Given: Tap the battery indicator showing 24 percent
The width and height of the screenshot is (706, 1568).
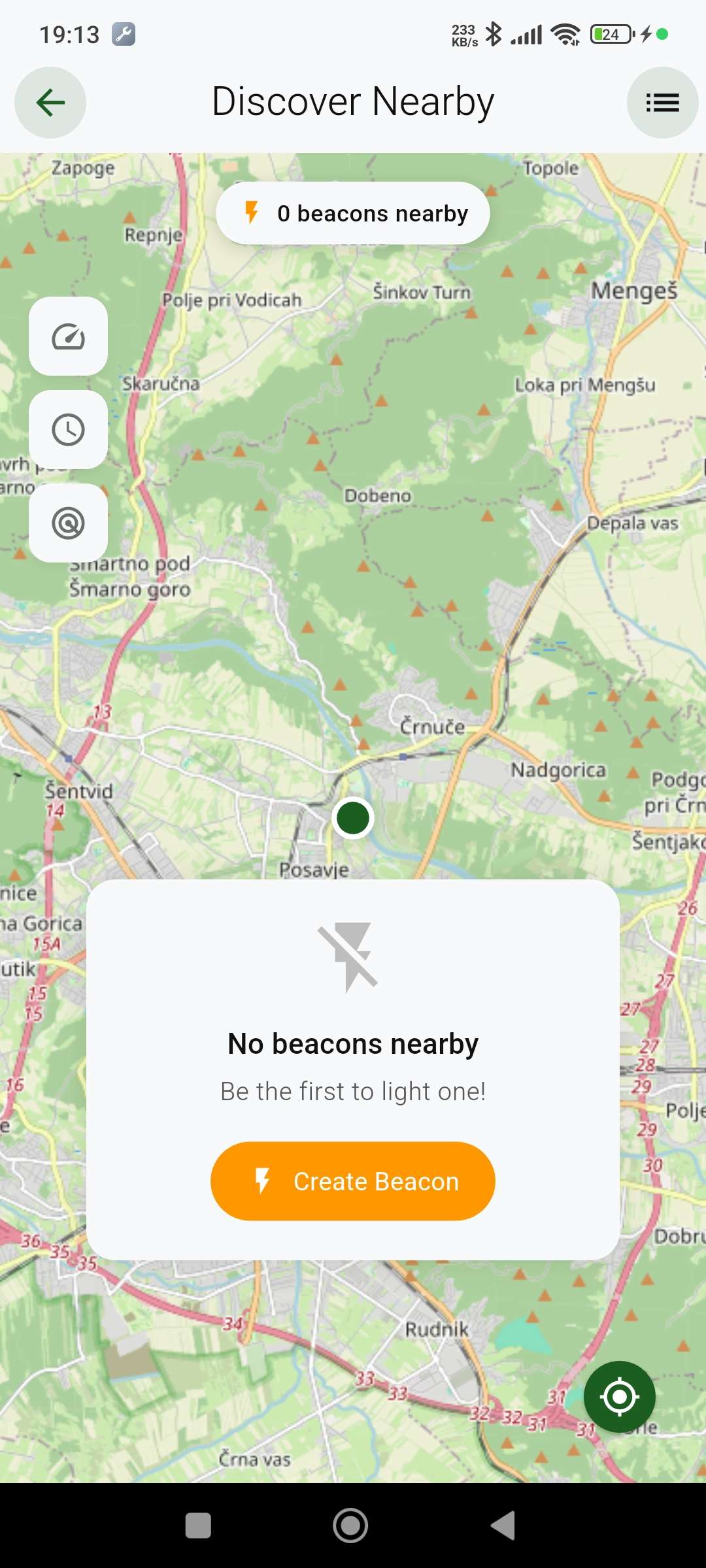Looking at the screenshot, I should point(609,34).
